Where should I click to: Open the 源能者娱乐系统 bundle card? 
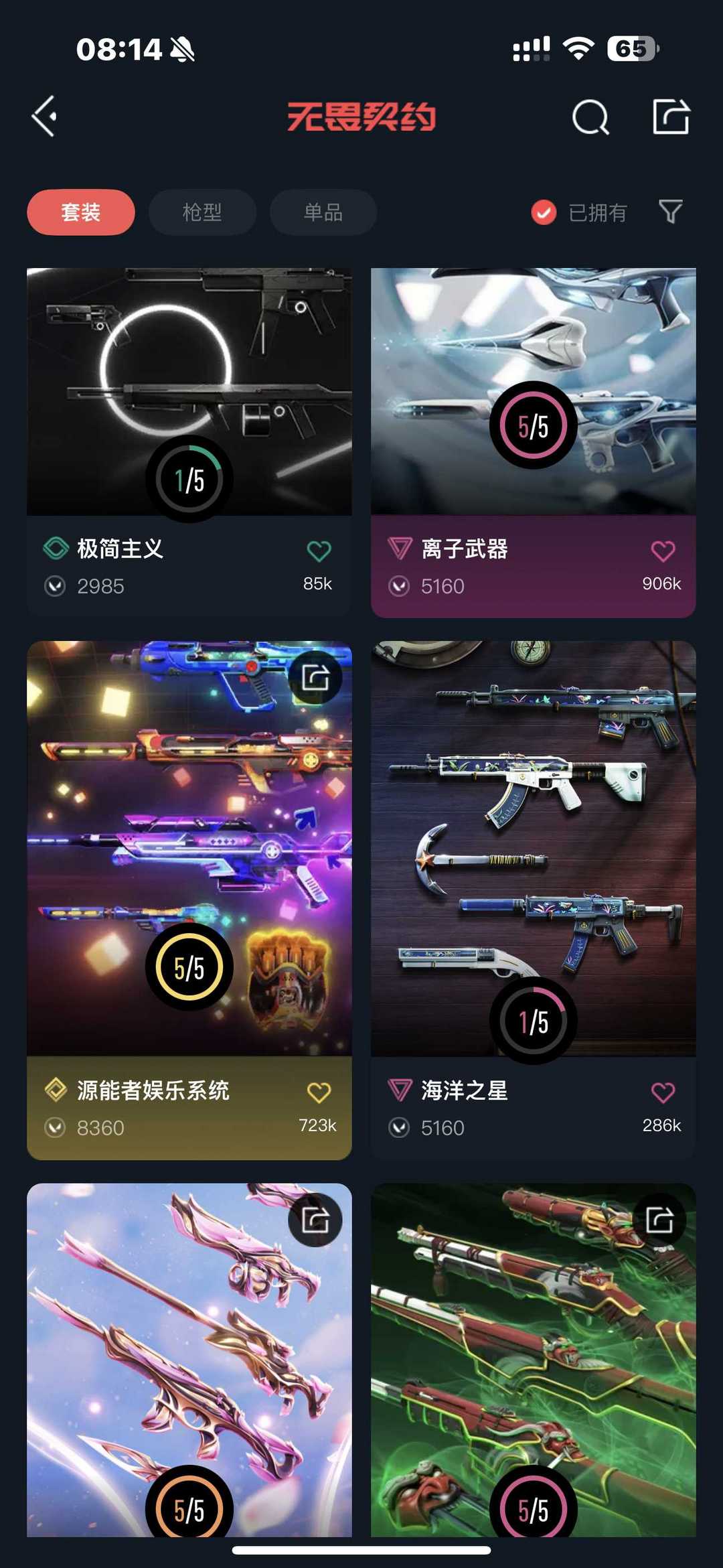(x=189, y=900)
